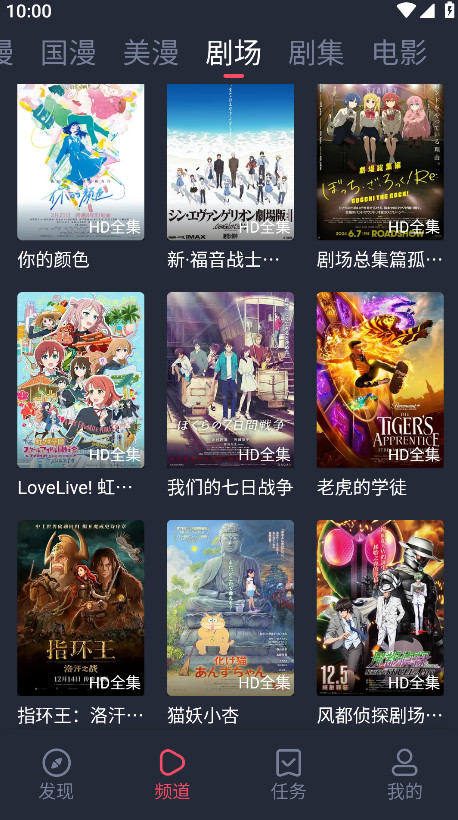Open the 新·福音战士 movie poster
The image size is (458, 820).
(x=230, y=162)
